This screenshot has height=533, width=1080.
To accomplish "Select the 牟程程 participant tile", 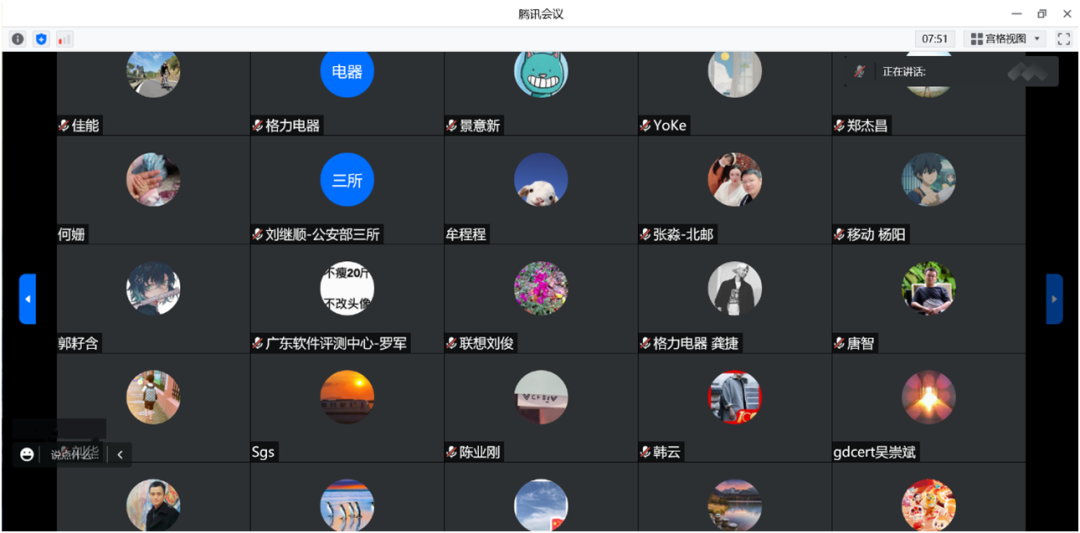I will click(541, 190).
